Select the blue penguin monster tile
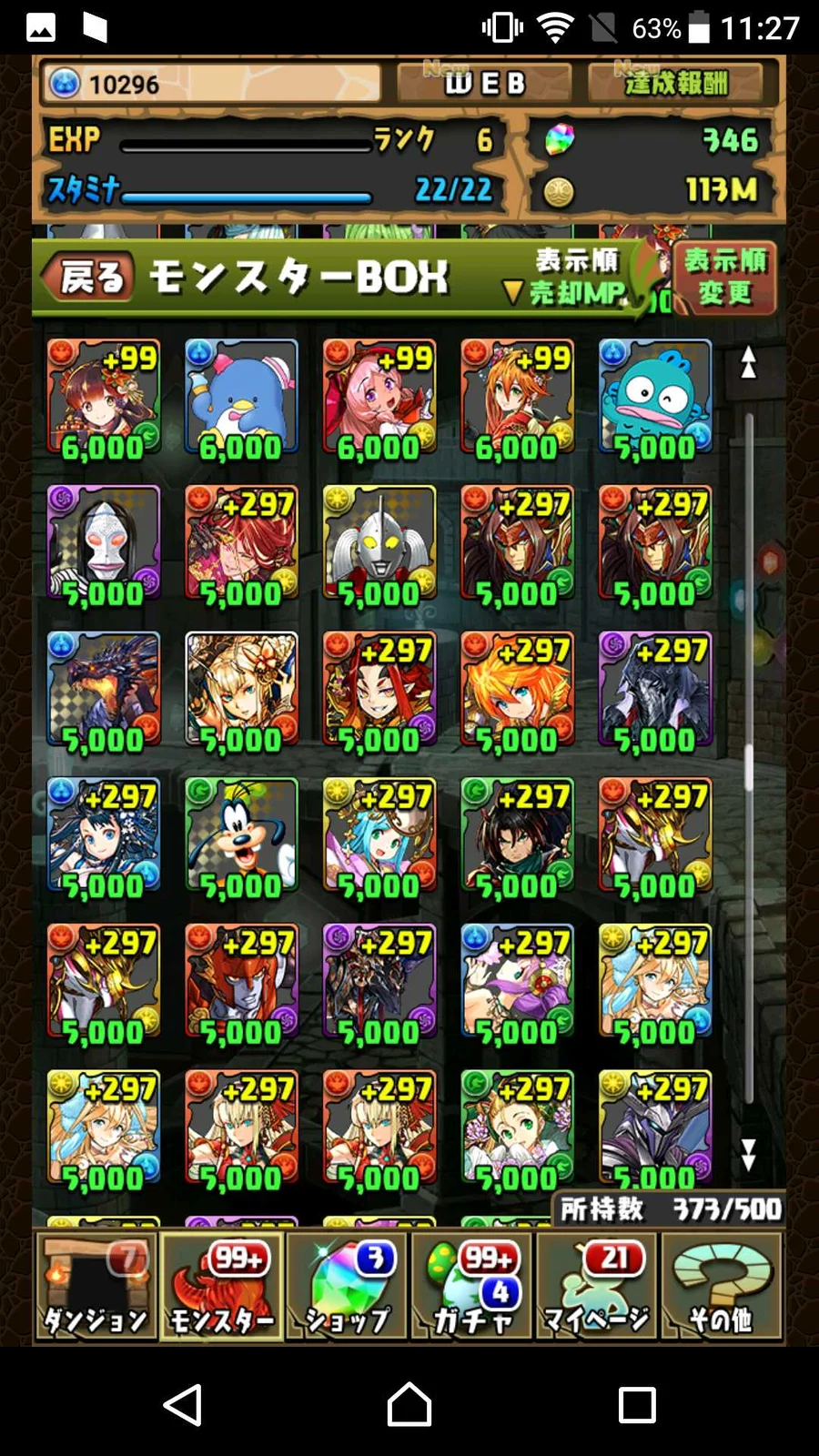The width and height of the screenshot is (819, 1456). [x=241, y=397]
